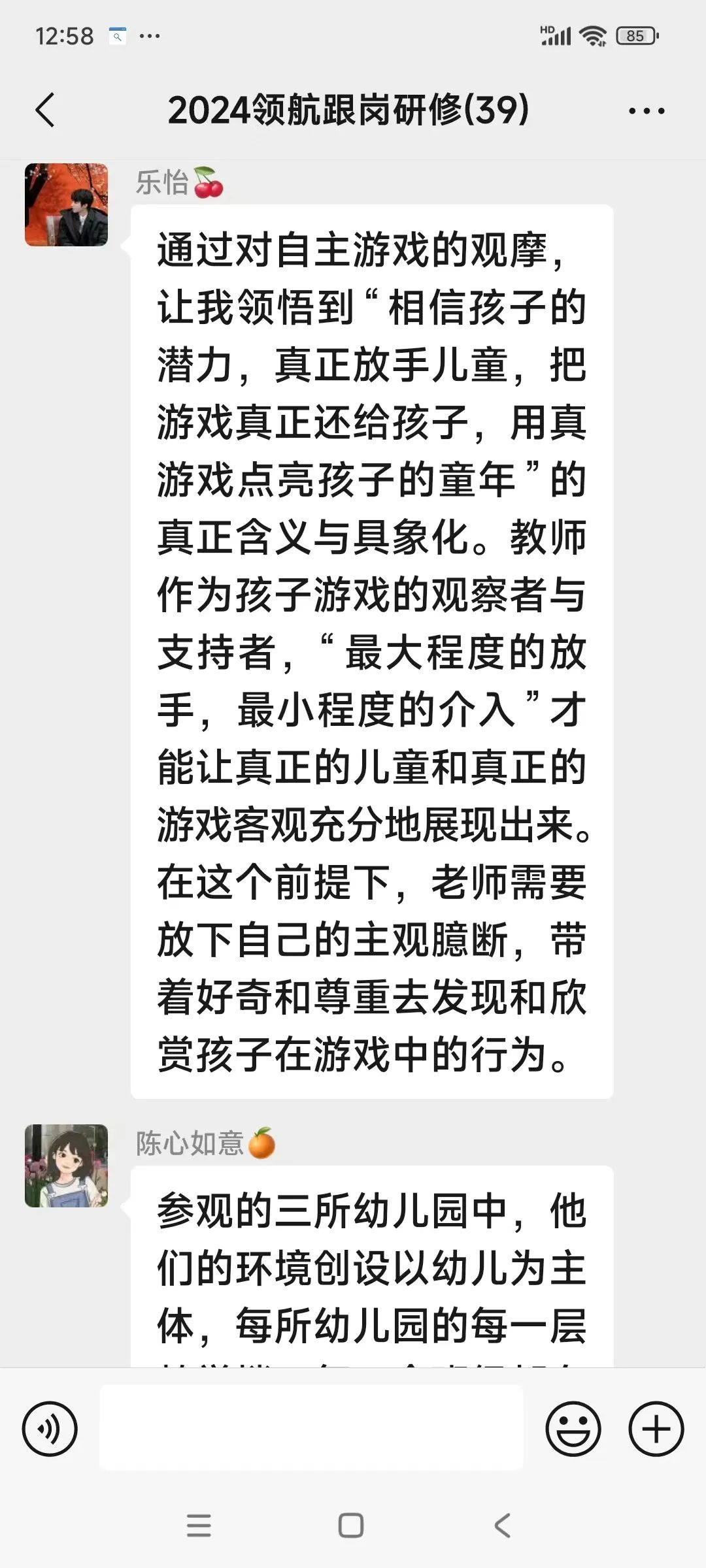Open the system recent apps button
Screen dimensions: 706x1568
[x=199, y=1526]
